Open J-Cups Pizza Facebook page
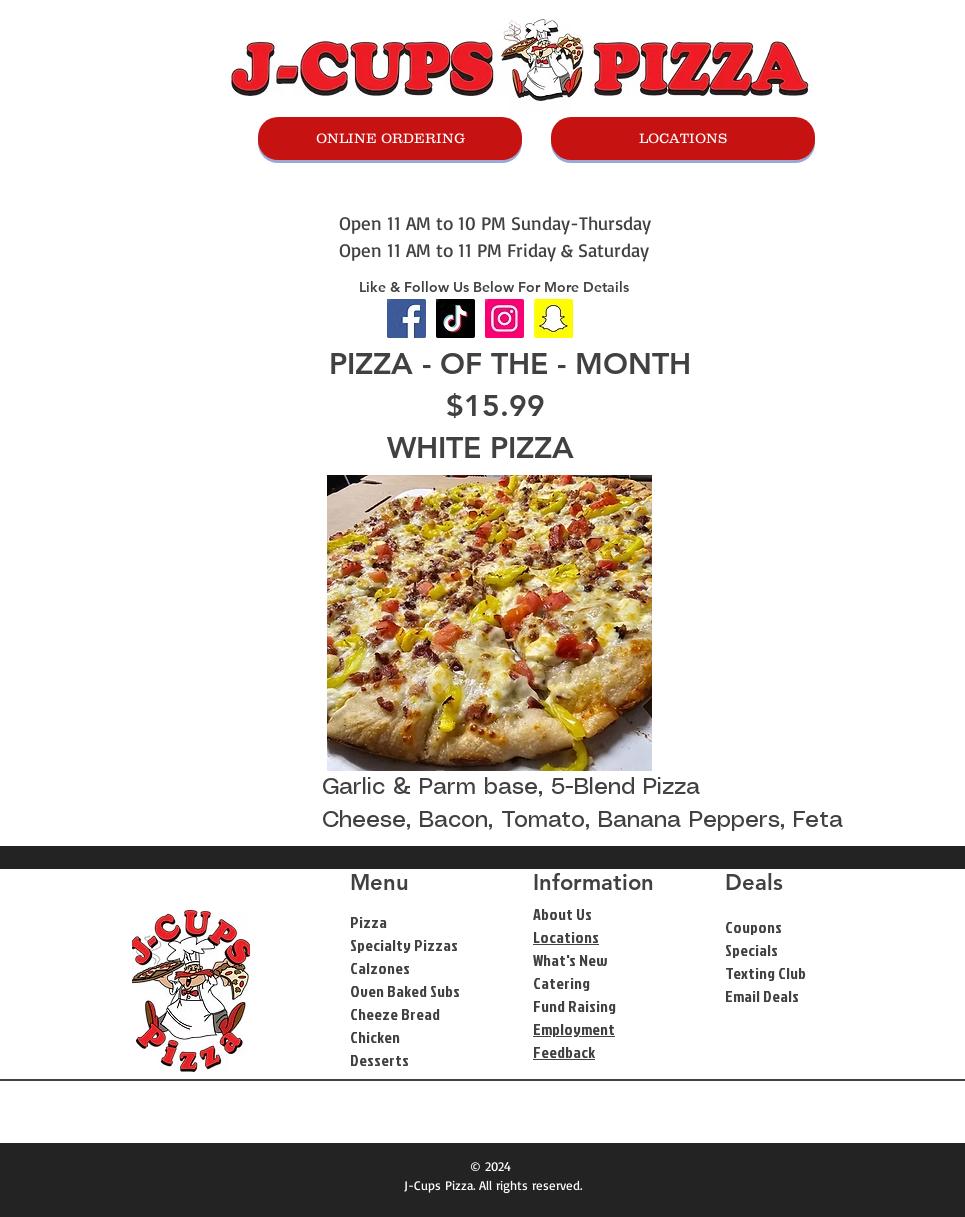The width and height of the screenshot is (965, 1217). pyautogui.click(x=406, y=318)
